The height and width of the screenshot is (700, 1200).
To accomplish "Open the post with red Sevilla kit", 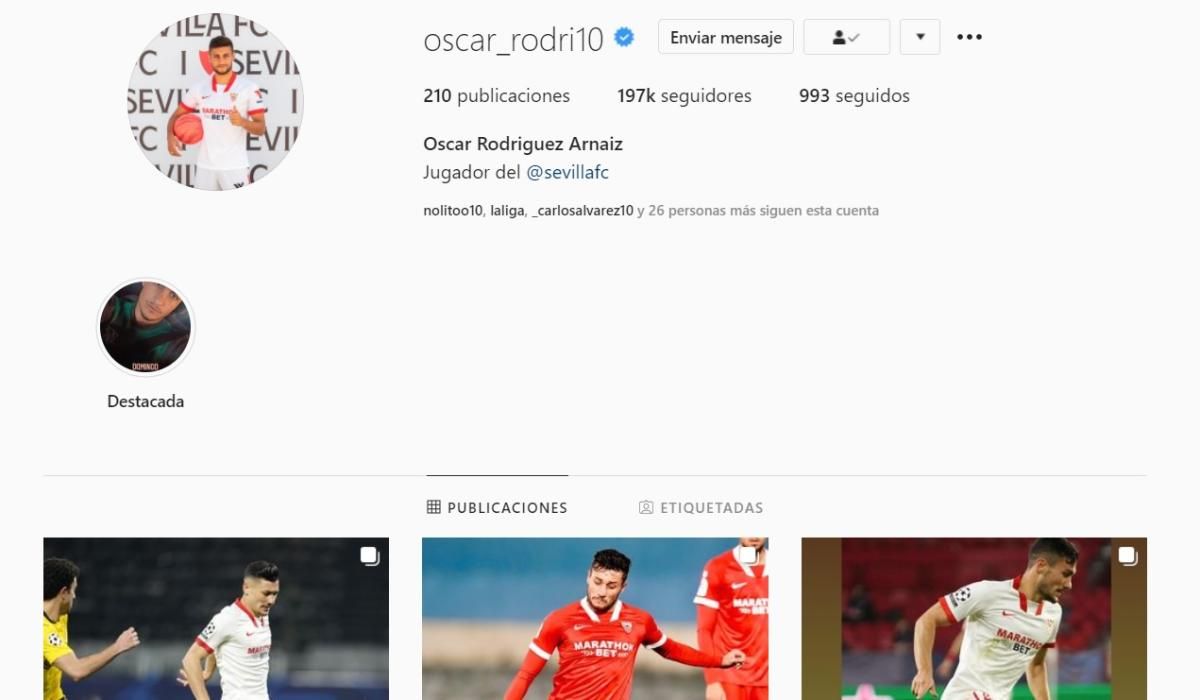I will pyautogui.click(x=595, y=620).
